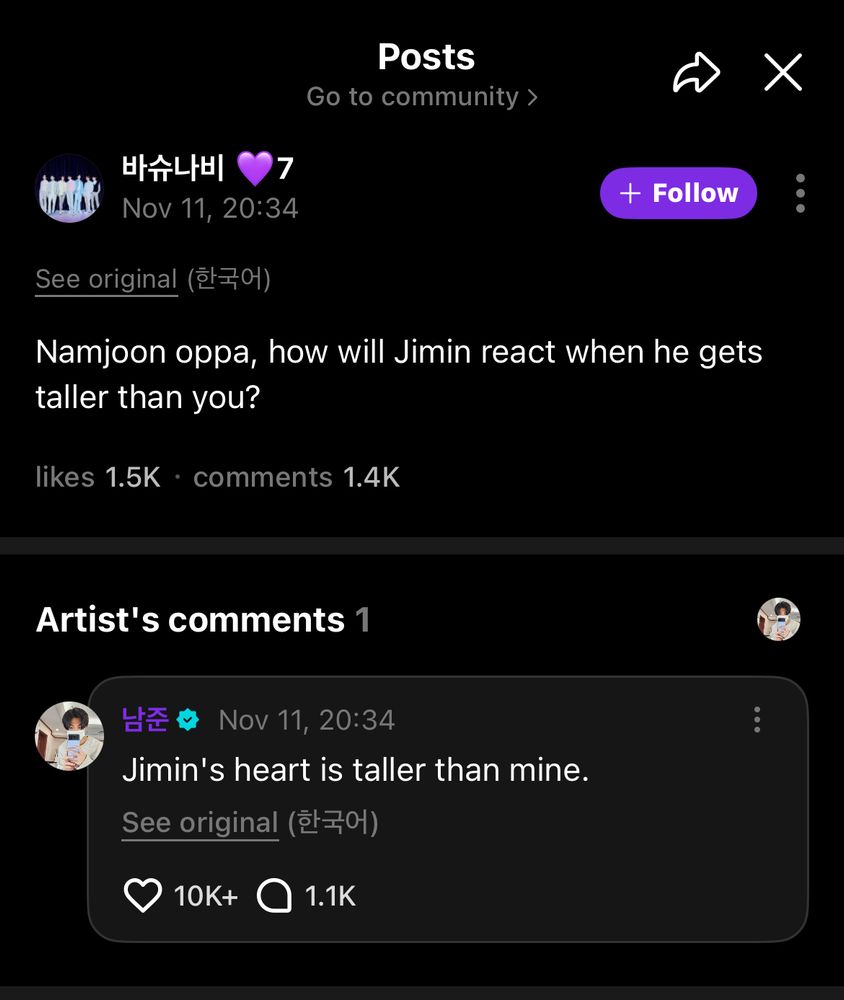Open the comment's three-dot options menu
This screenshot has width=844, height=1000.
click(x=757, y=720)
